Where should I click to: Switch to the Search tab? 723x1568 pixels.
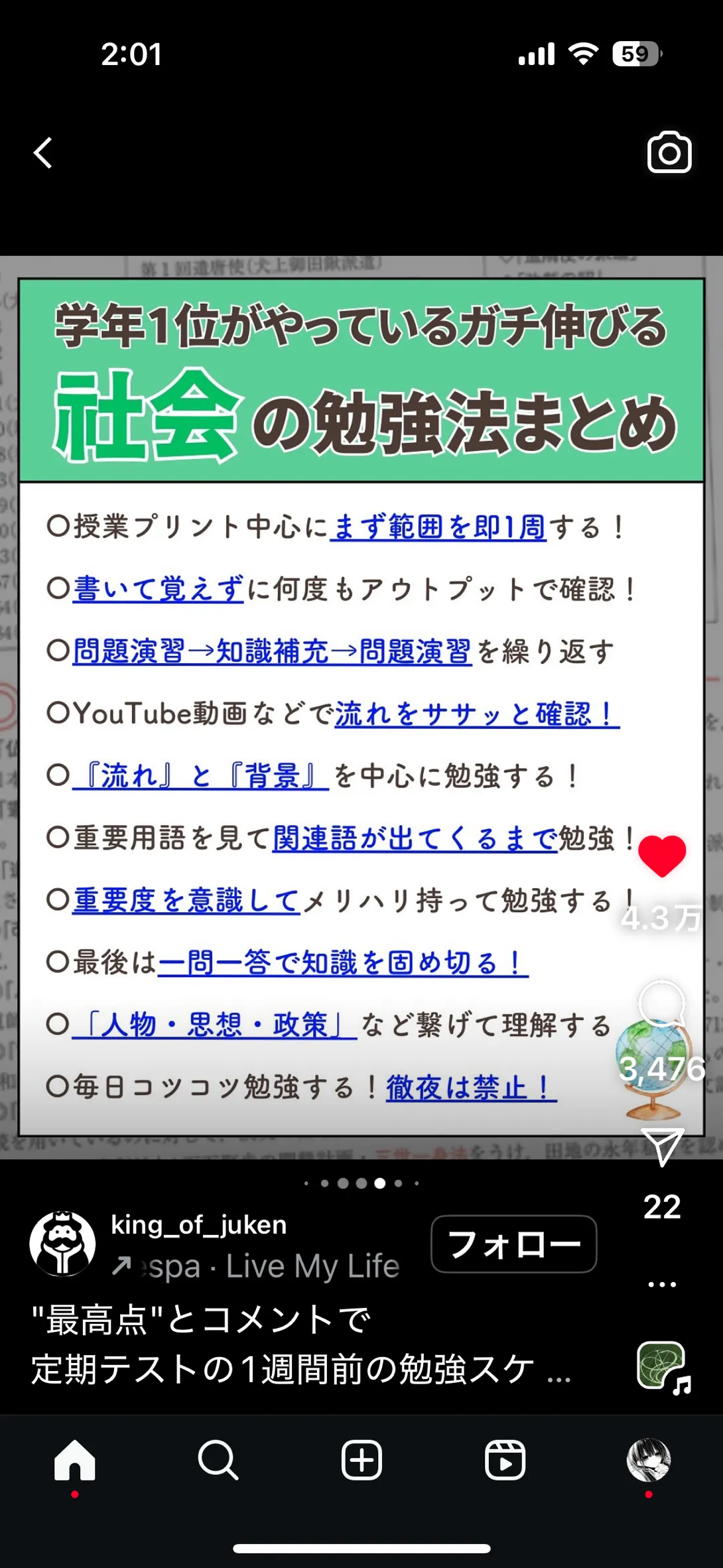[x=218, y=1461]
